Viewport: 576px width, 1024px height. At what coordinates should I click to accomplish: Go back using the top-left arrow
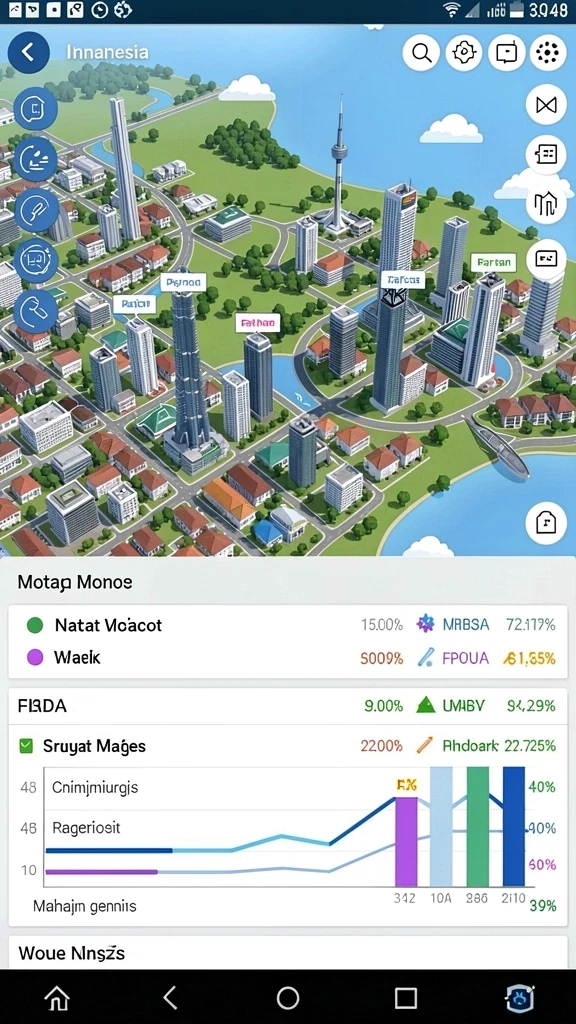point(28,52)
